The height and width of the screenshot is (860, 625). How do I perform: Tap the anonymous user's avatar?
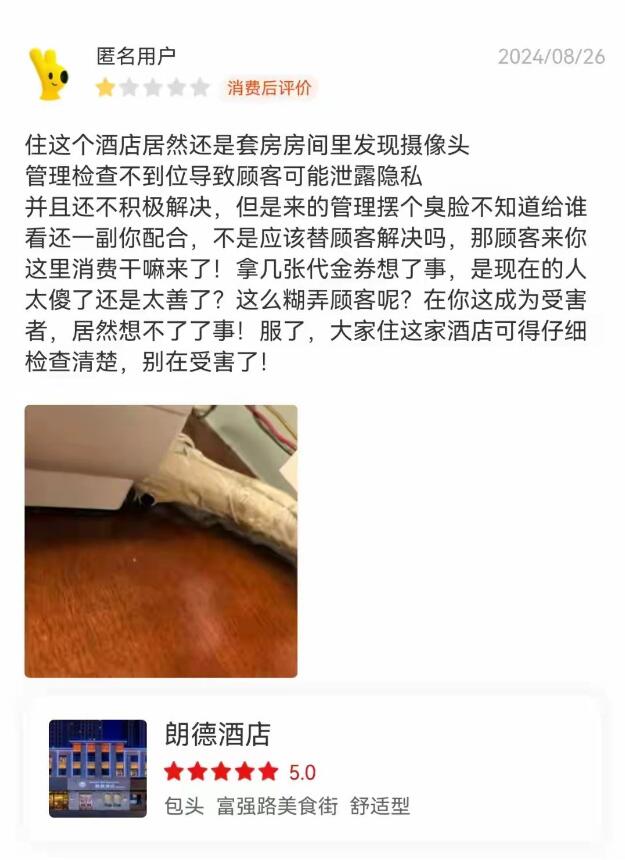(48, 73)
